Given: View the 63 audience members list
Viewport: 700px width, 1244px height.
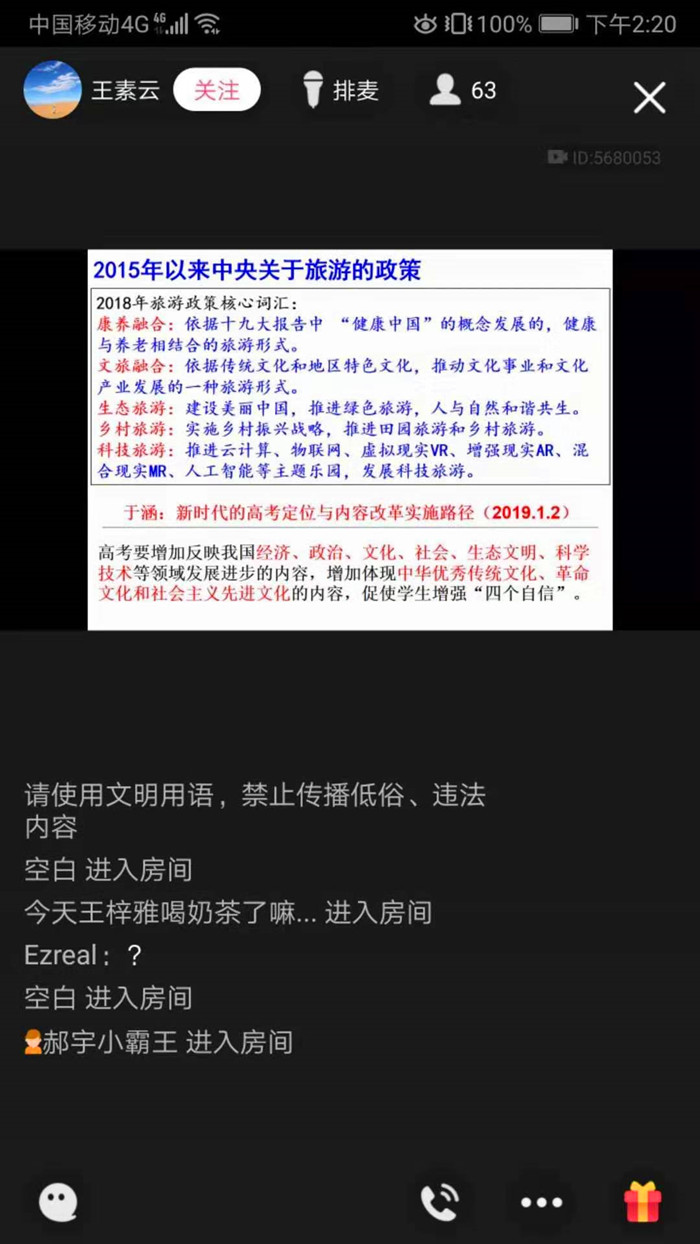Looking at the screenshot, I should point(463,91).
